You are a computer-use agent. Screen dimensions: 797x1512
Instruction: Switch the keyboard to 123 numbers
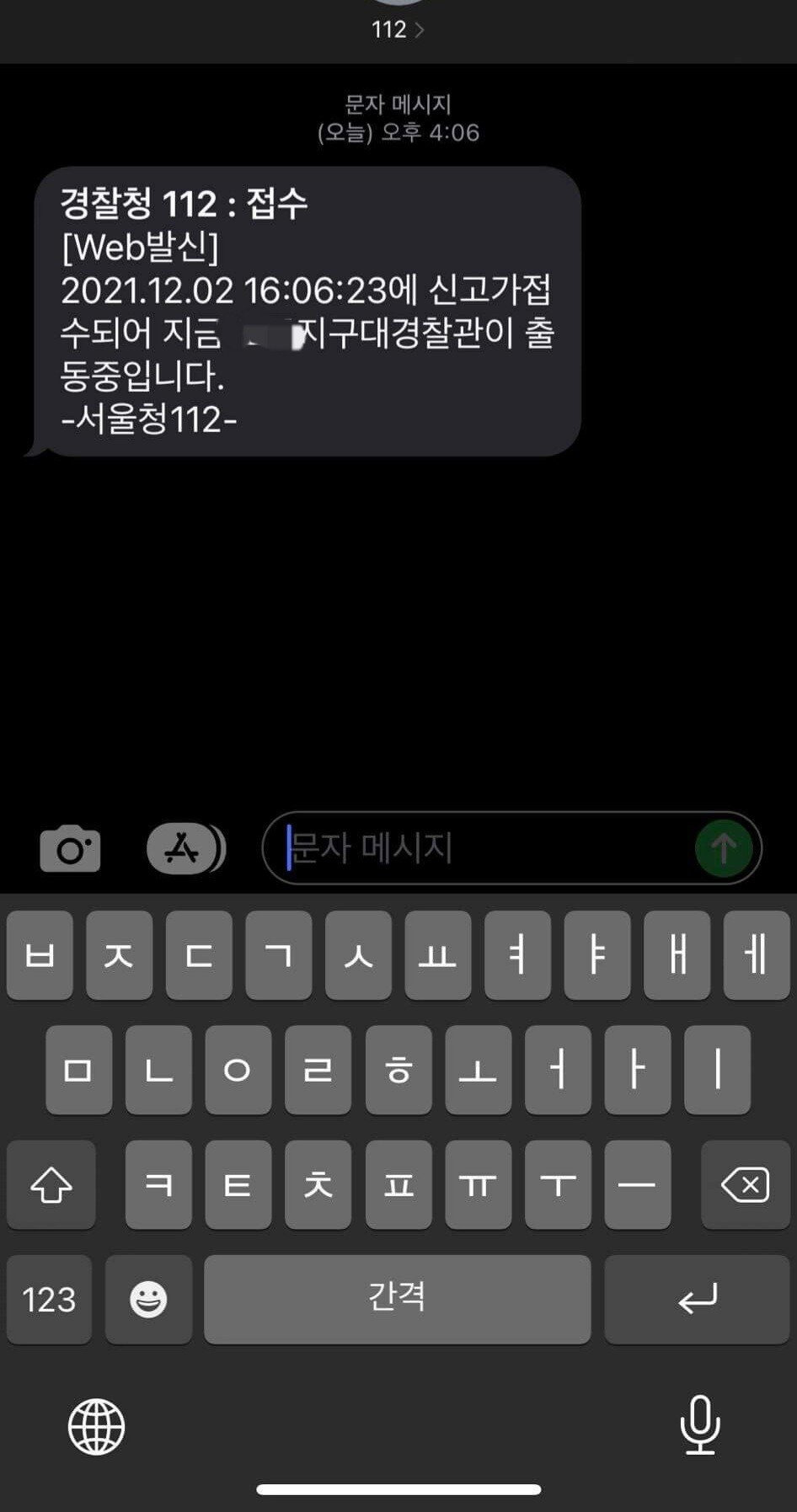click(x=49, y=1299)
